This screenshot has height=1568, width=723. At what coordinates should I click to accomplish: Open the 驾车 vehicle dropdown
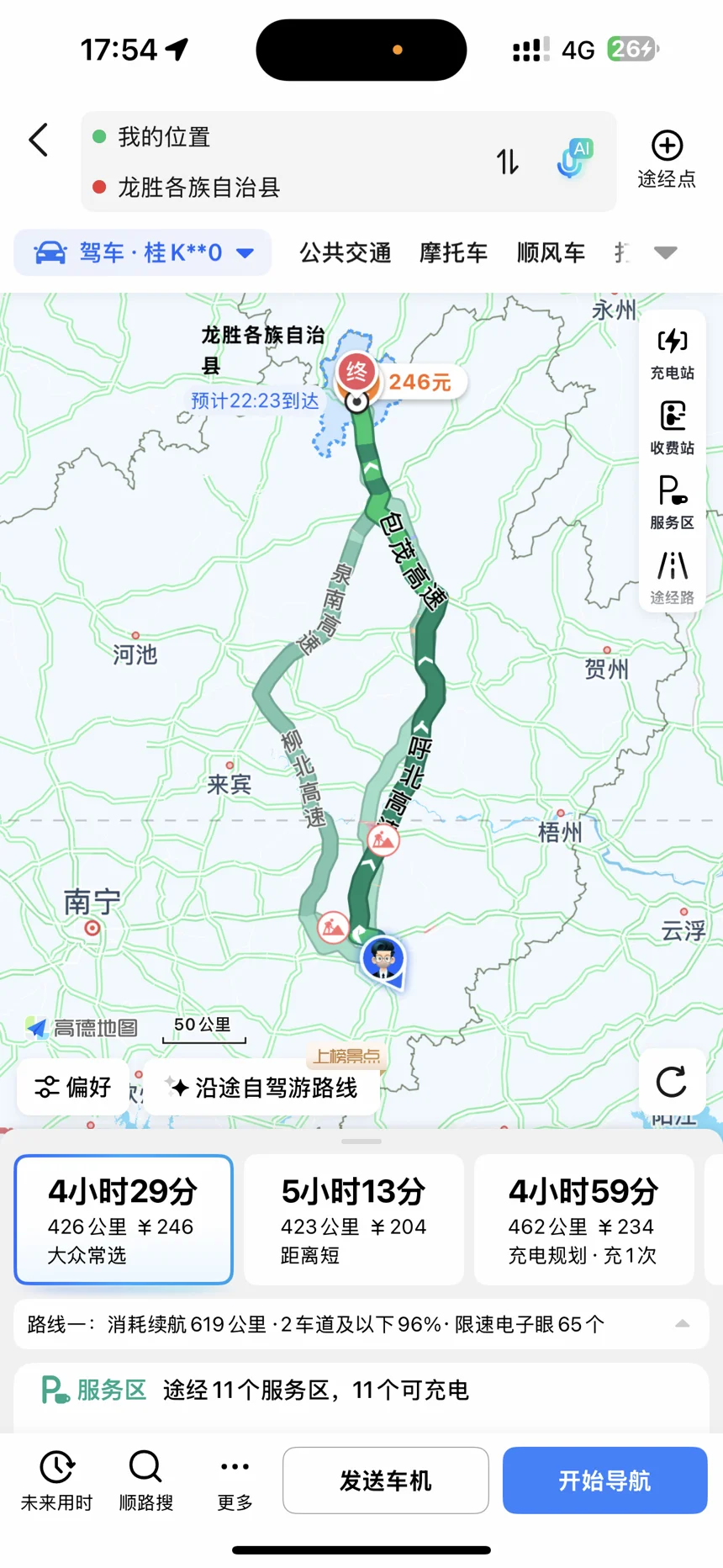pyautogui.click(x=143, y=252)
